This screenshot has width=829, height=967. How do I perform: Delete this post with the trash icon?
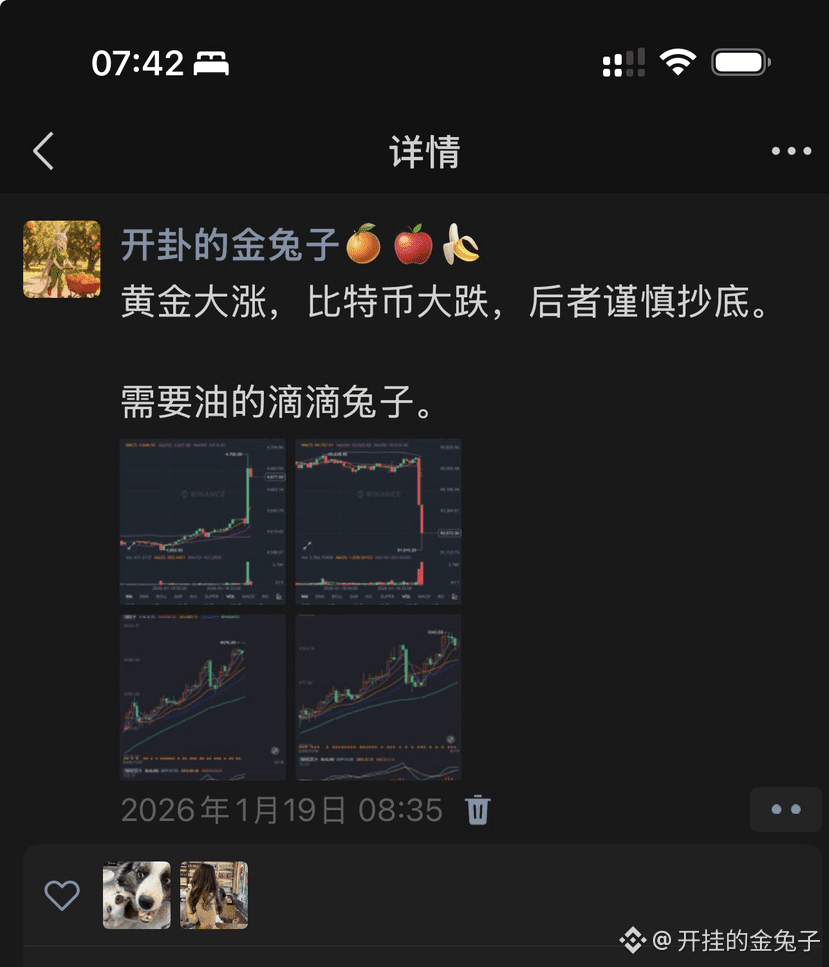click(478, 809)
